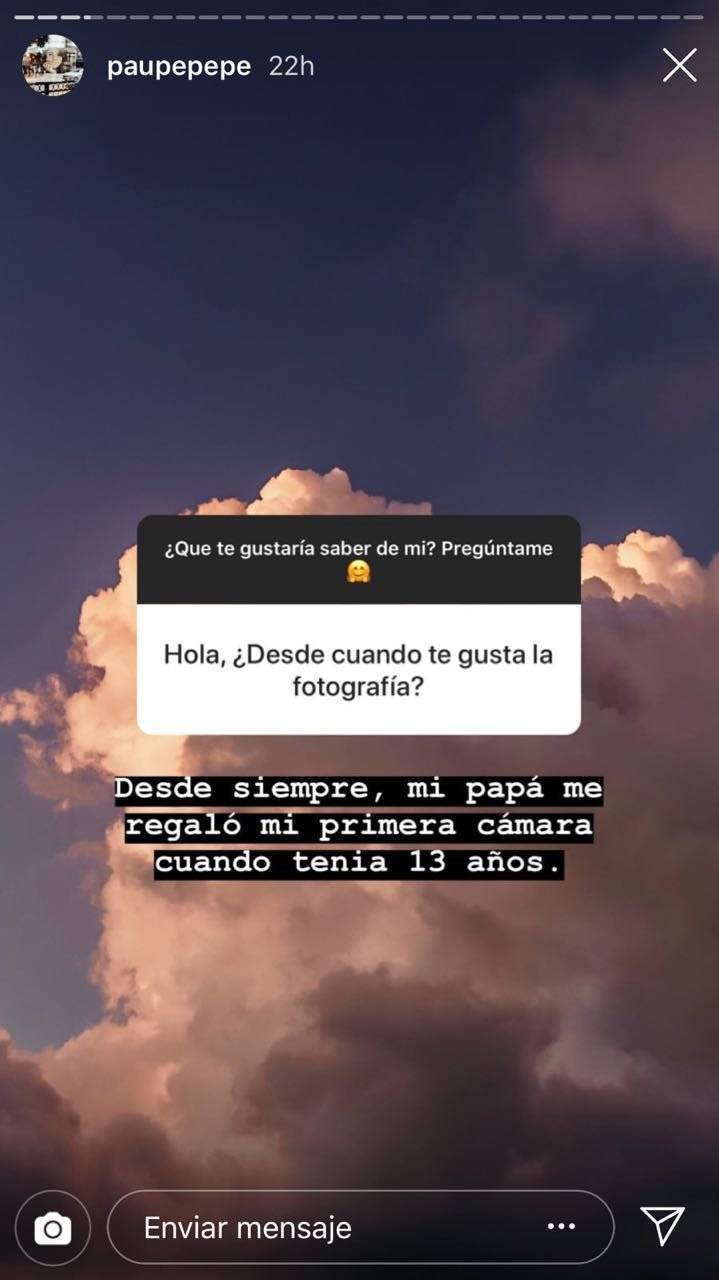Tap the Enviar mensaje field
This screenshot has height=1280, width=719.
320,1227
